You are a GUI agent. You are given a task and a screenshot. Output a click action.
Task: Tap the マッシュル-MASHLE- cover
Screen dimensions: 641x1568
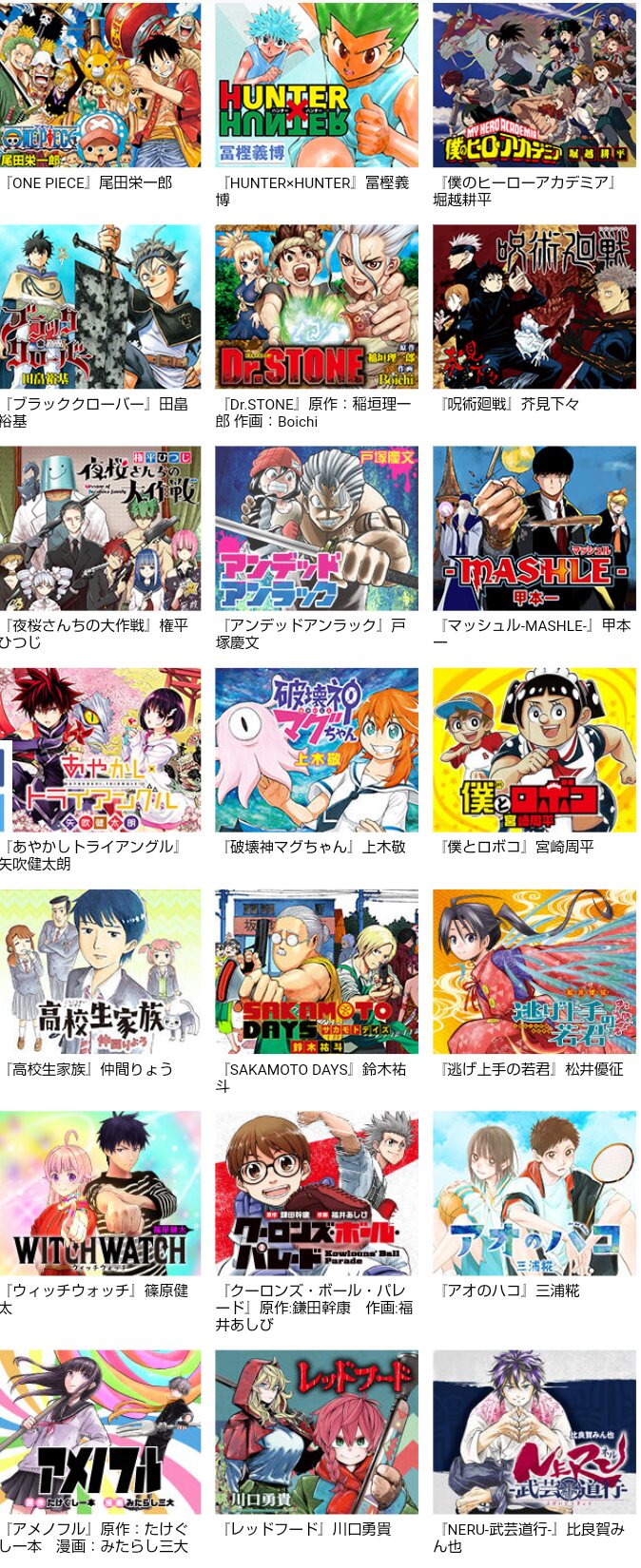(x=534, y=528)
